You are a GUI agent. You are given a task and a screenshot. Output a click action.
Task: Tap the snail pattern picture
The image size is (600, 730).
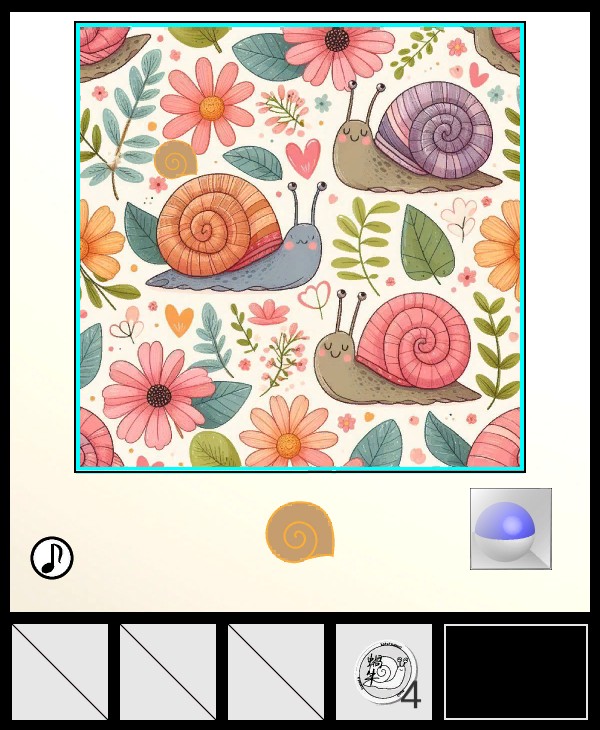(x=300, y=247)
